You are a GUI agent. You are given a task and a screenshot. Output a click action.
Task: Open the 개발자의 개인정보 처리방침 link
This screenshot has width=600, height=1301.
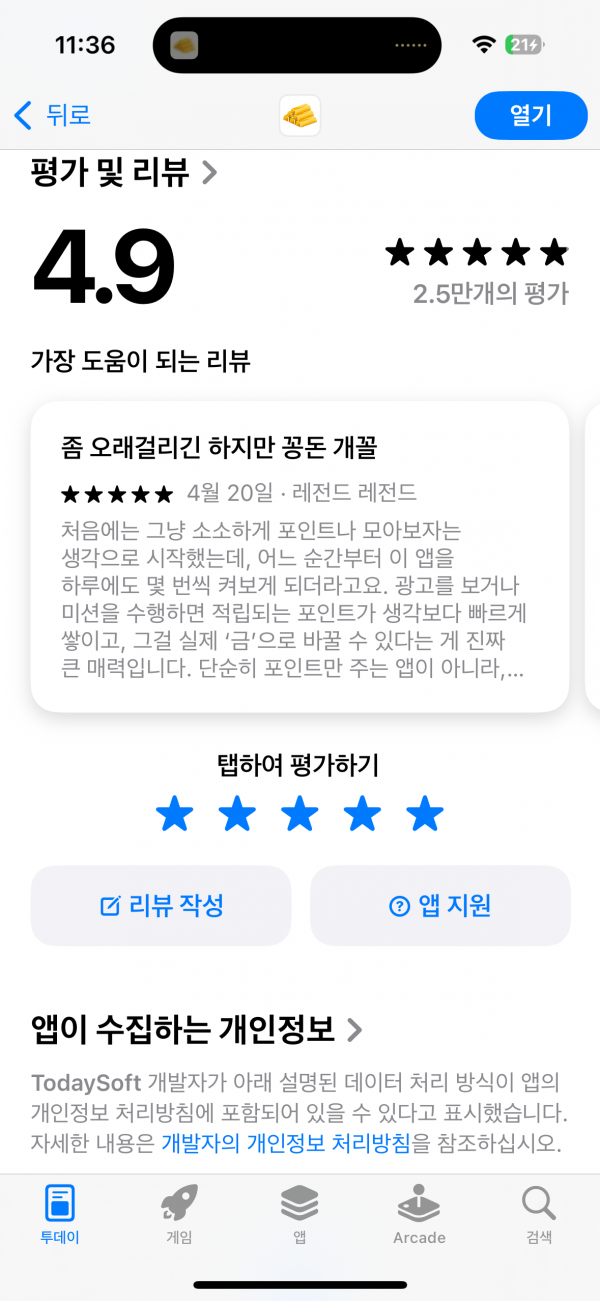286,1143
